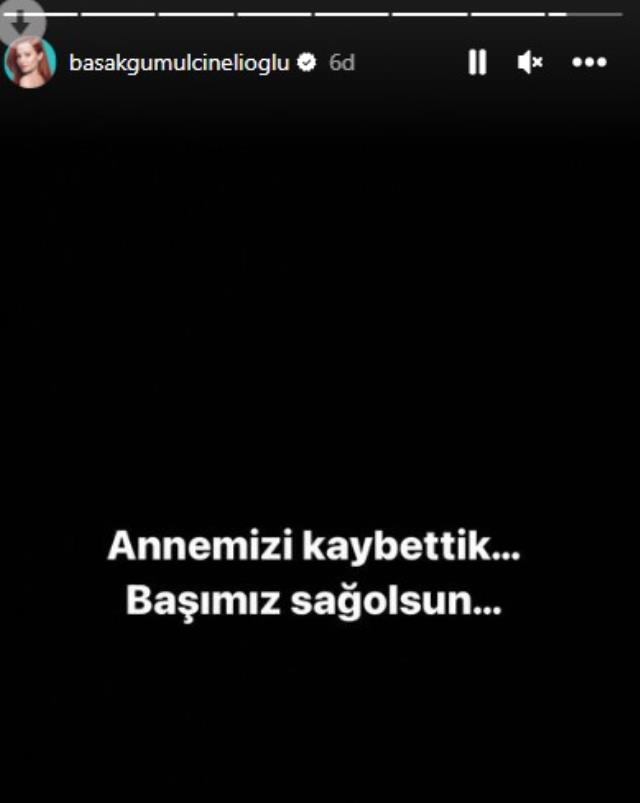This screenshot has height=803, width=640.
Task: Pause the story playback
Action: click(477, 63)
